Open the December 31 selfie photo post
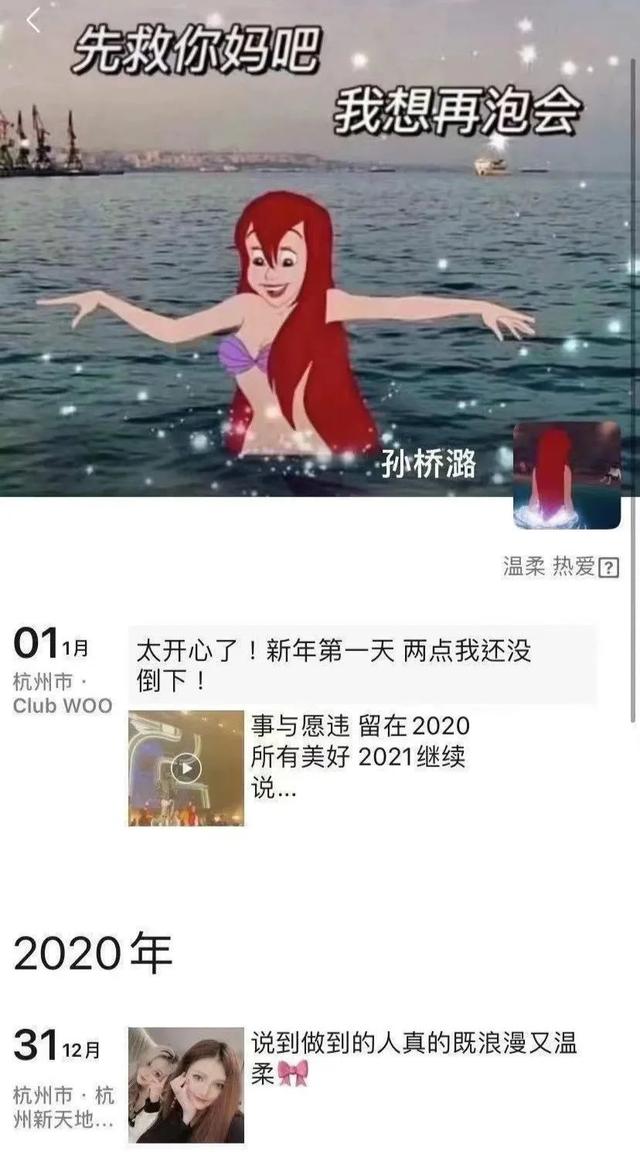Viewport: 640px width, 1152px height. (186, 1085)
